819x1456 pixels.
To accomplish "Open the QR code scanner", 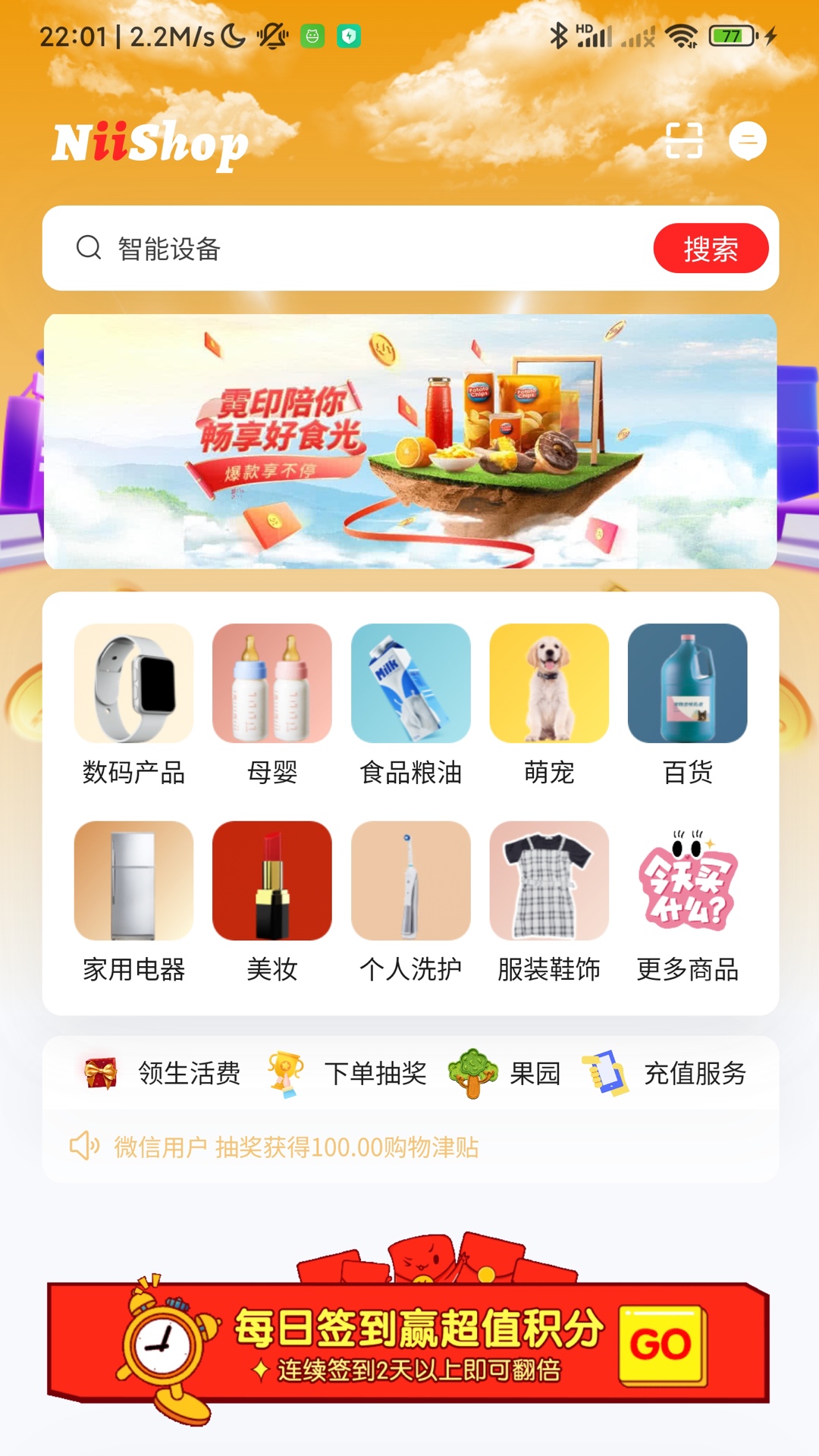I will 685,140.
